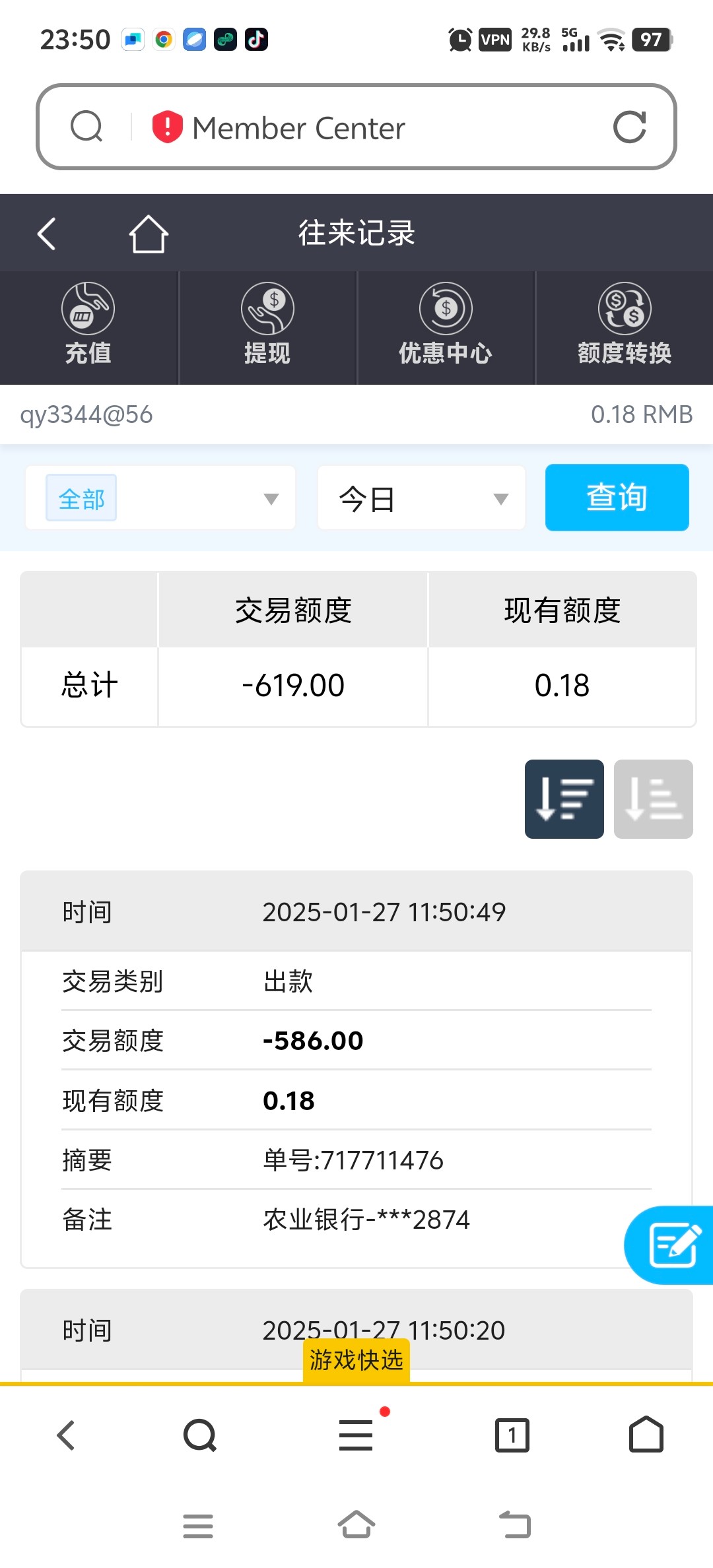Select the dark descending sort icon
The image size is (713, 1568).
[x=564, y=799]
